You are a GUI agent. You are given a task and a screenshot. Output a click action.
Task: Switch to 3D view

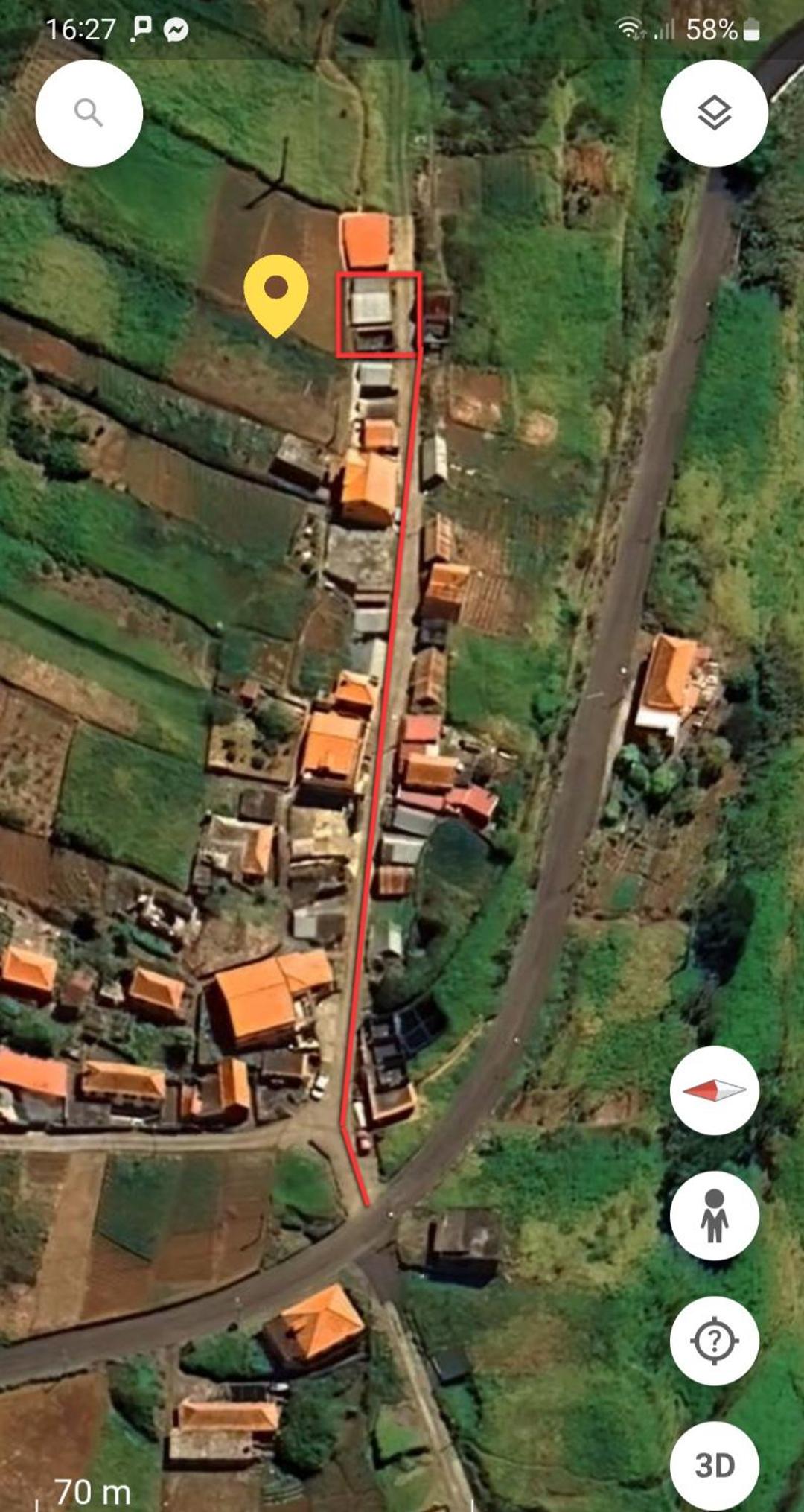click(715, 1466)
